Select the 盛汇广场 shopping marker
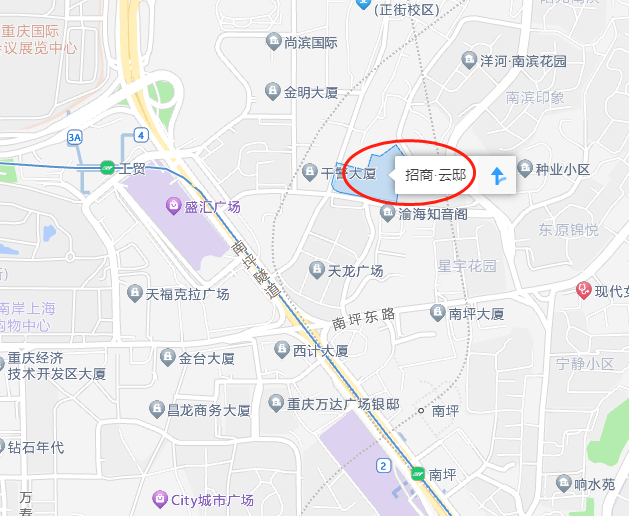The height and width of the screenshot is (516, 629). tap(174, 206)
